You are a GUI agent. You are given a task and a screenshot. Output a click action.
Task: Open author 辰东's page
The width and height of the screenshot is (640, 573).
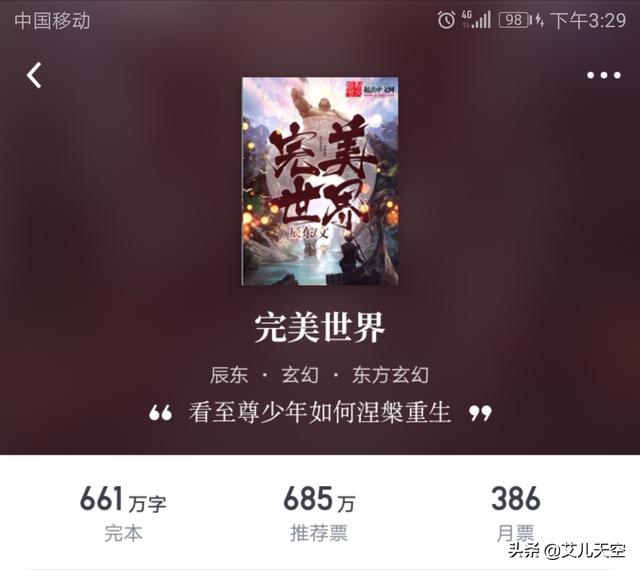pos(229,375)
